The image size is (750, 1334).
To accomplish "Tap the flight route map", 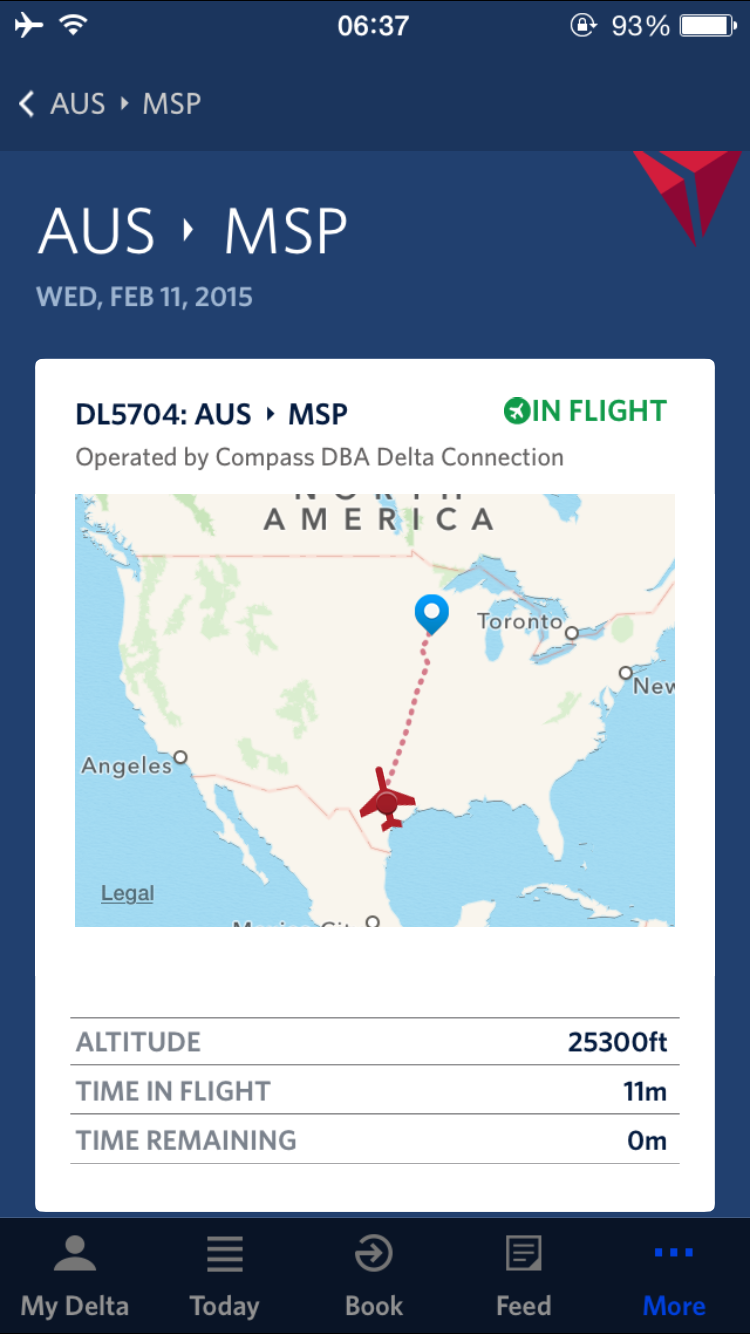I will tap(375, 710).
